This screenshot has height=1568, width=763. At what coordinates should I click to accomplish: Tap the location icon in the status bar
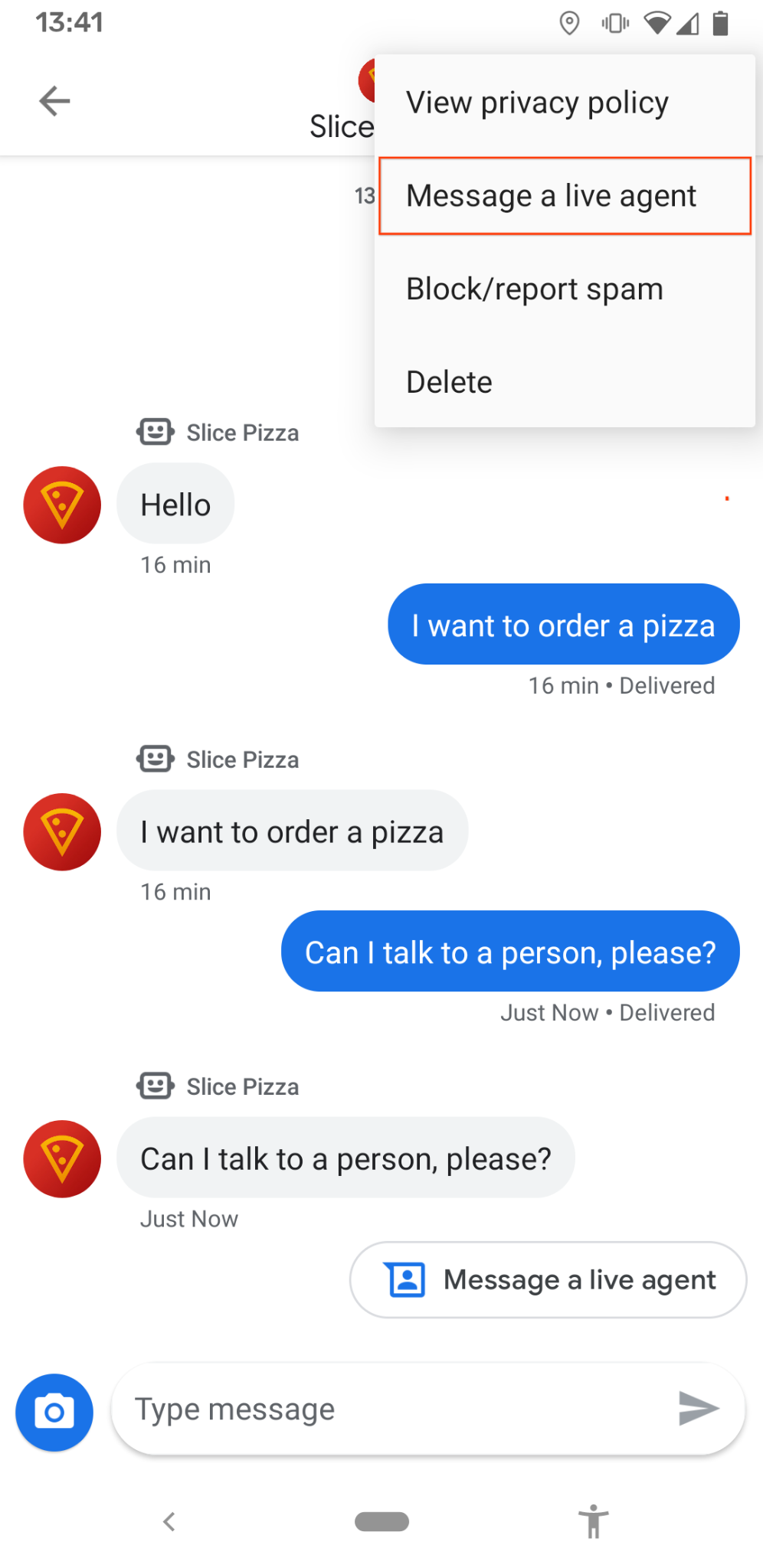tap(568, 24)
